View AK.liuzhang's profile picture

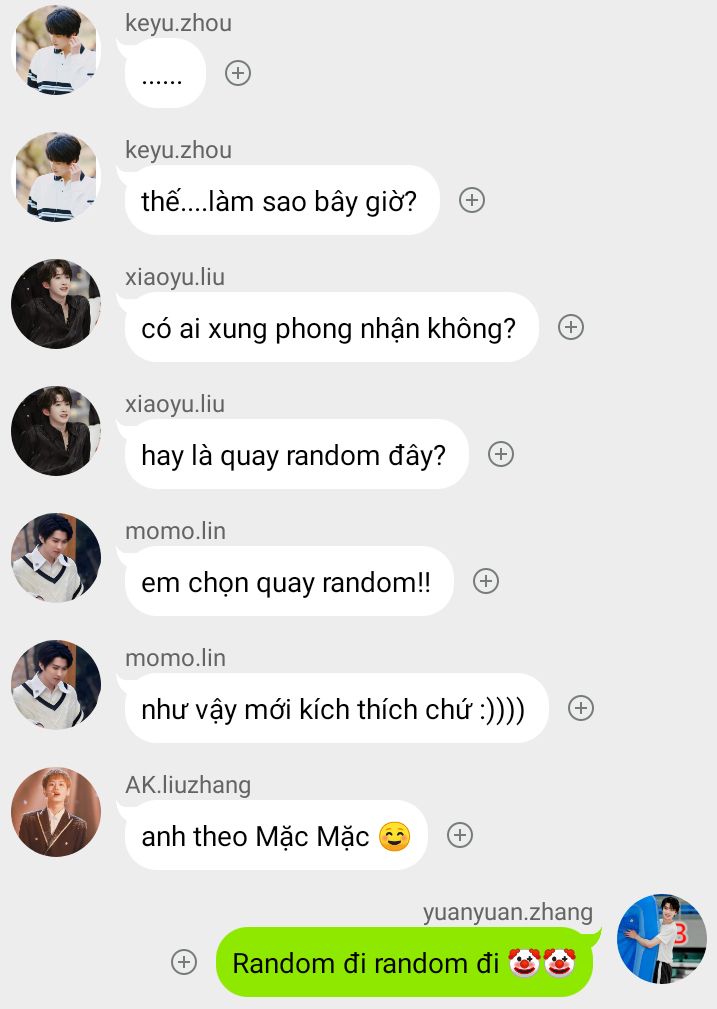tap(56, 812)
